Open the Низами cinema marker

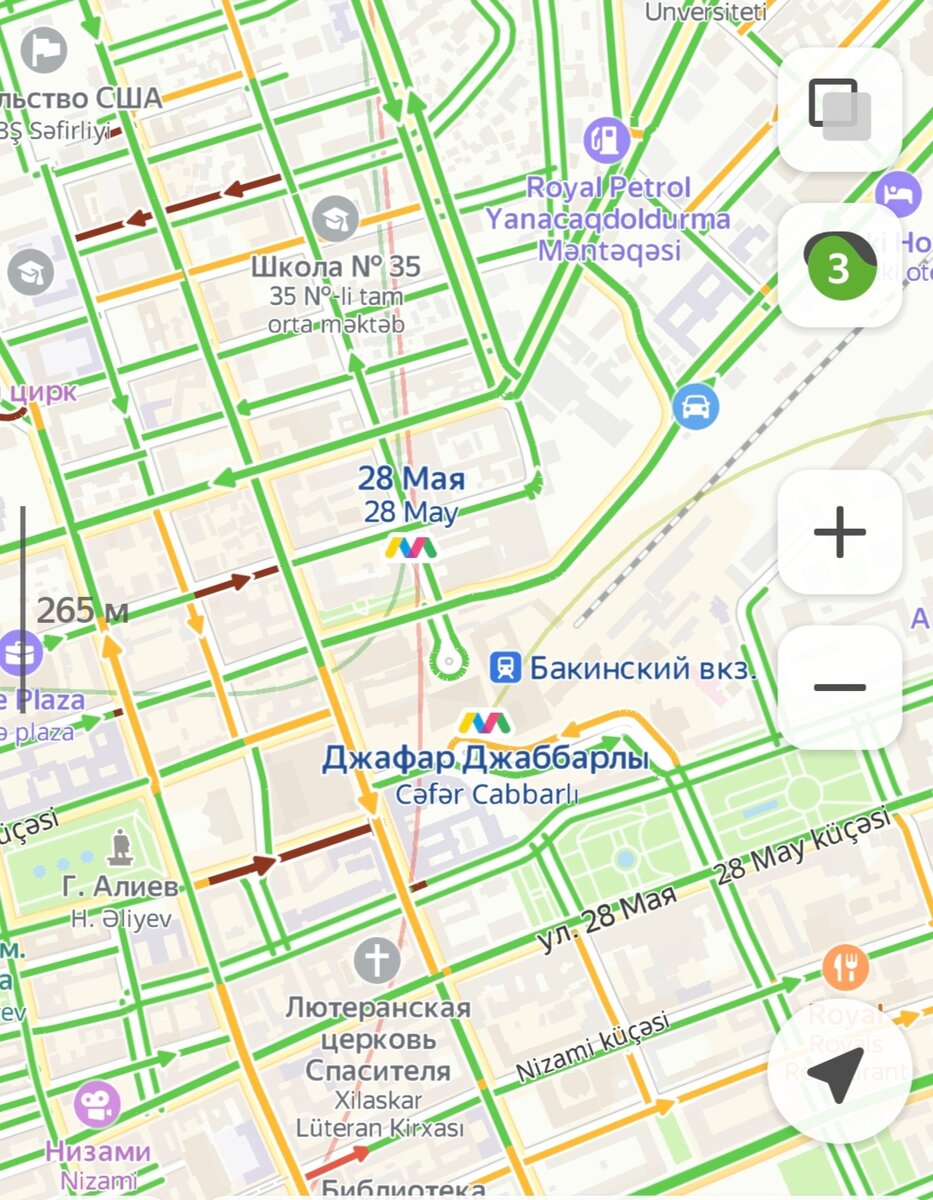coord(96,1104)
